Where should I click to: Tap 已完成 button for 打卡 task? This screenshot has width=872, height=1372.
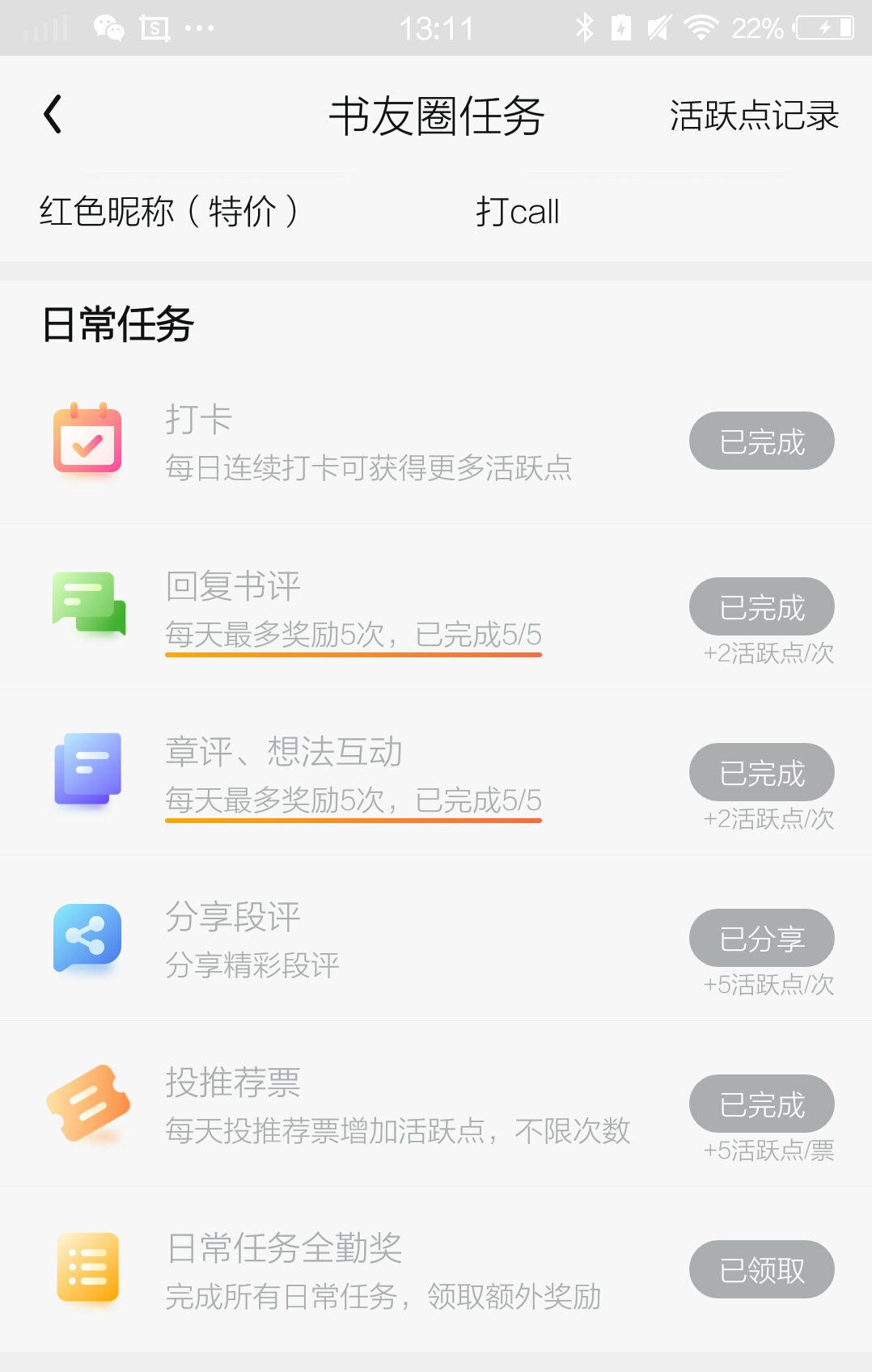(x=761, y=441)
